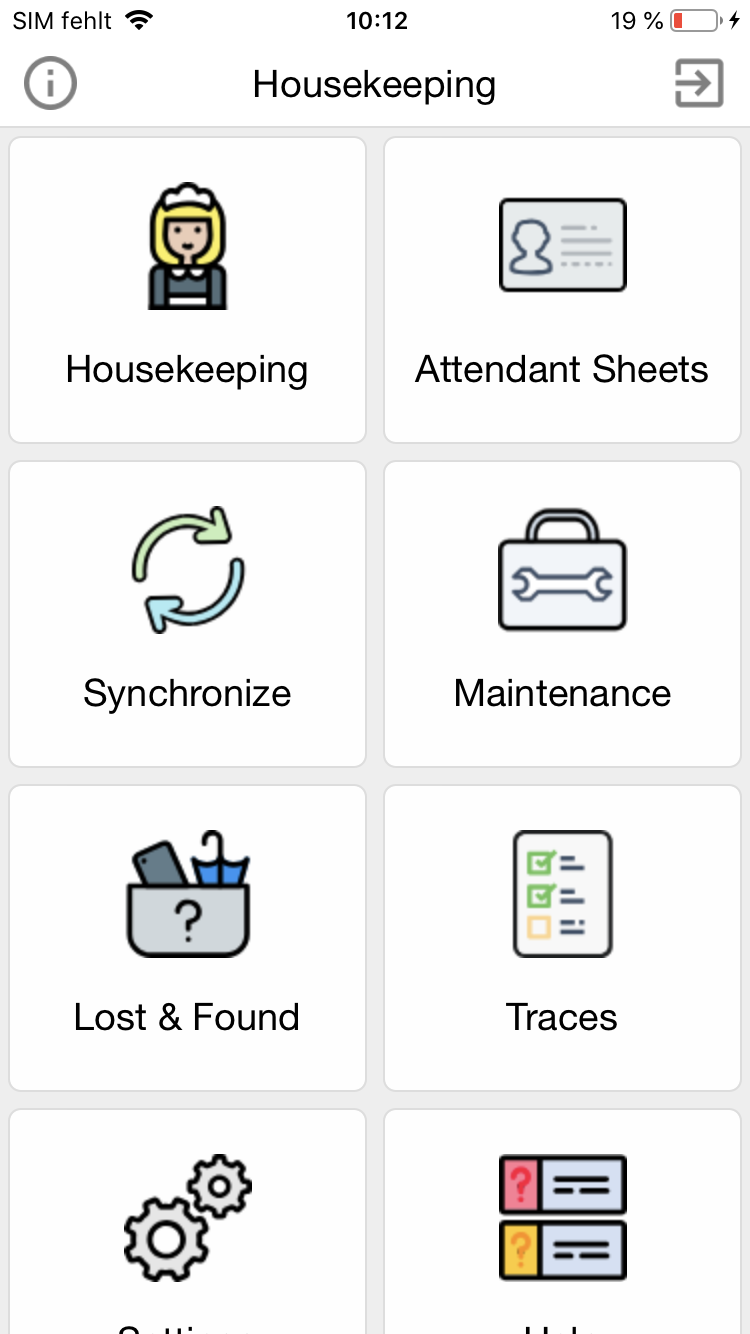Tap the logout icon at top right
The image size is (750, 1334).
698,84
